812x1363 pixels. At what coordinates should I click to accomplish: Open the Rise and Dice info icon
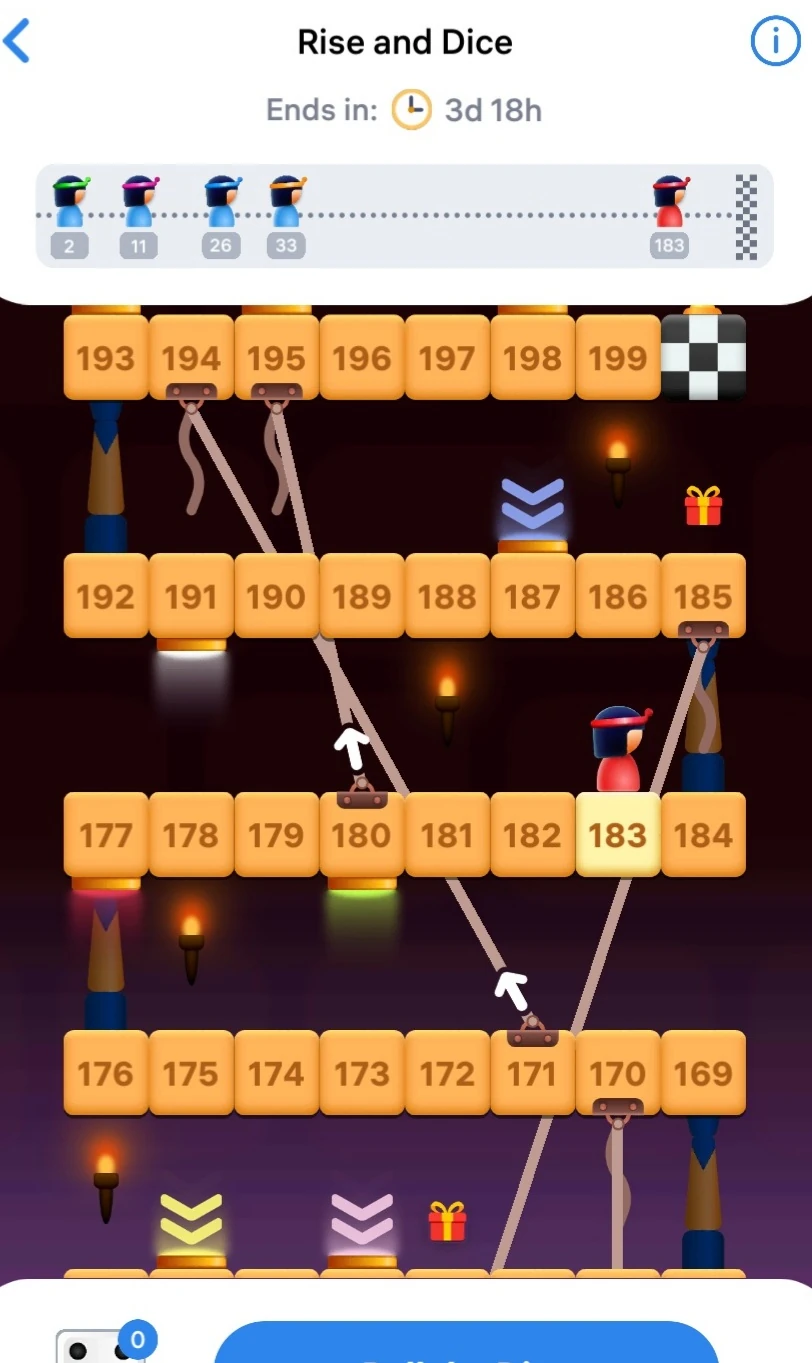774,42
